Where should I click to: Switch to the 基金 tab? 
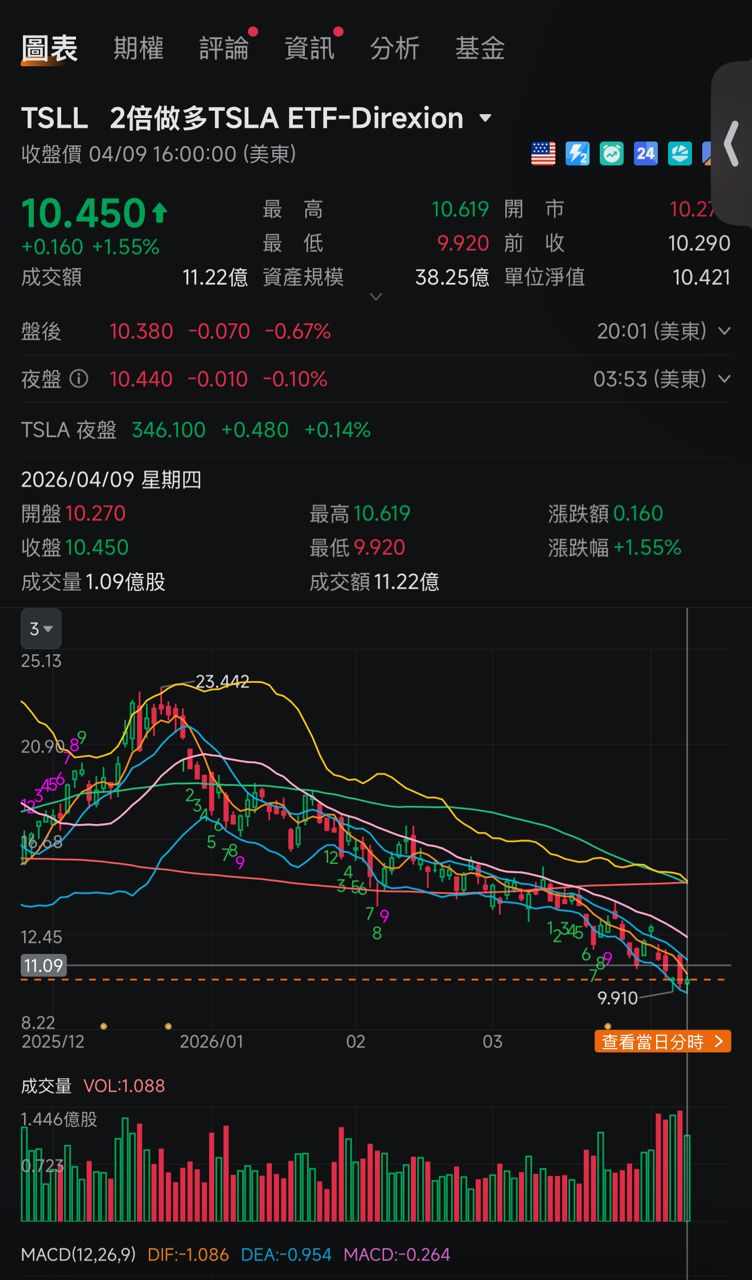tap(480, 48)
